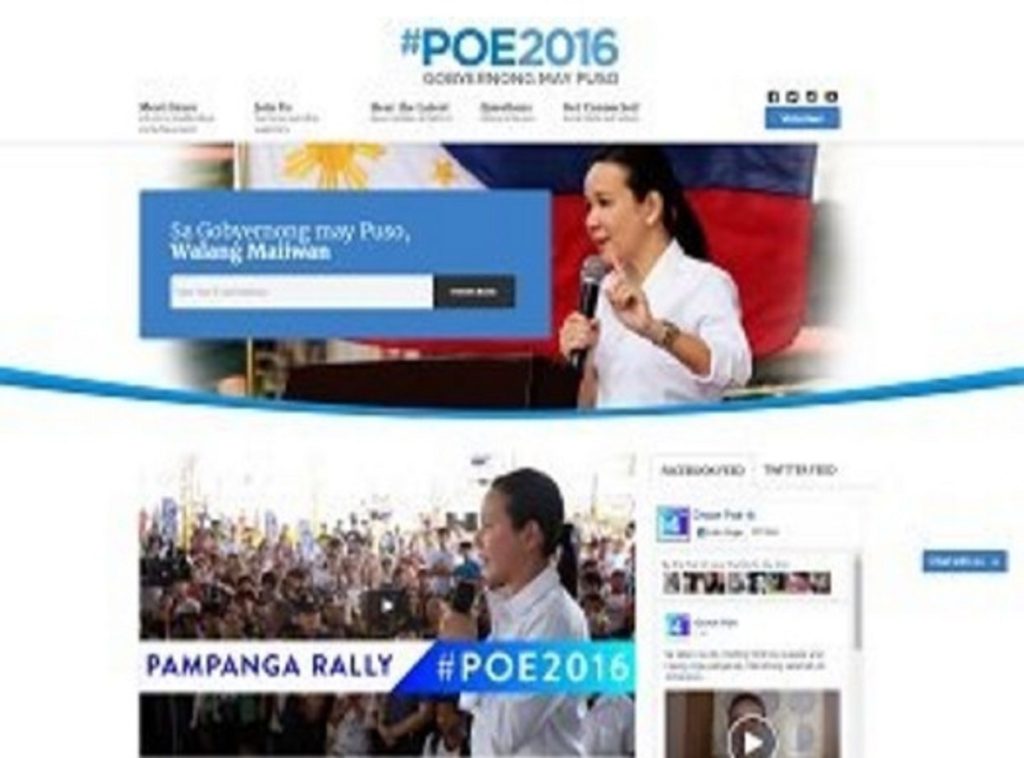Open the Grace Poe page in the feed header
This screenshot has width=1024, height=758.
click(x=720, y=516)
